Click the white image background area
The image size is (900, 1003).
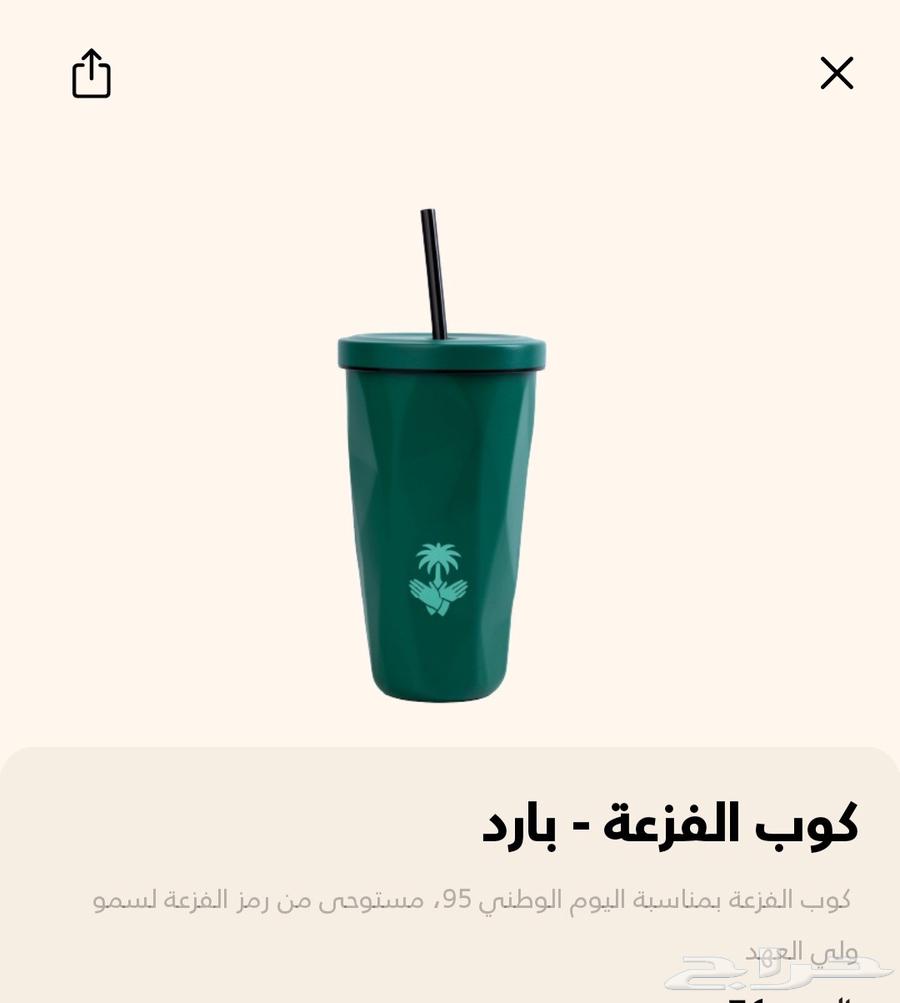pyautogui.click(x=180, y=400)
